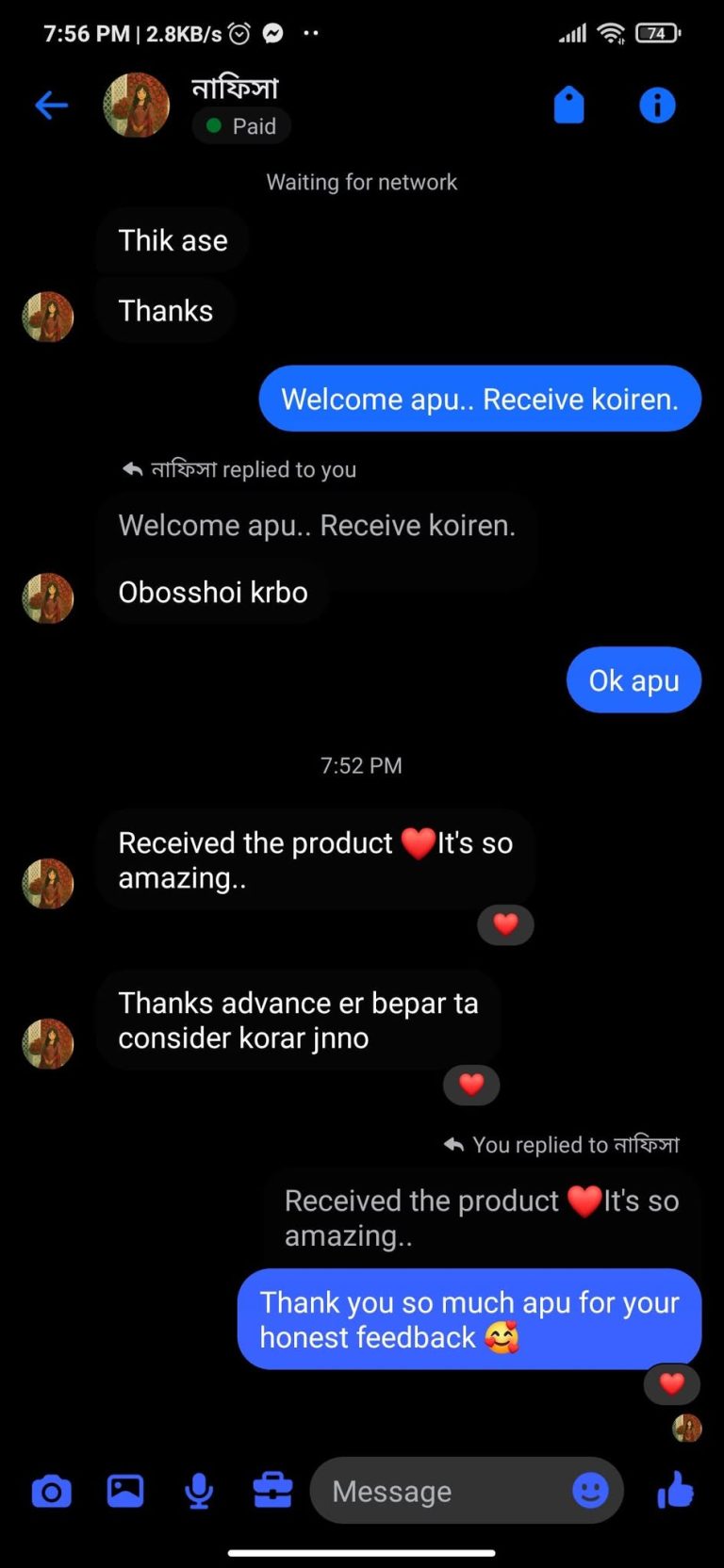Open the blue shopping tag icon
724x1568 pixels.
click(x=569, y=105)
